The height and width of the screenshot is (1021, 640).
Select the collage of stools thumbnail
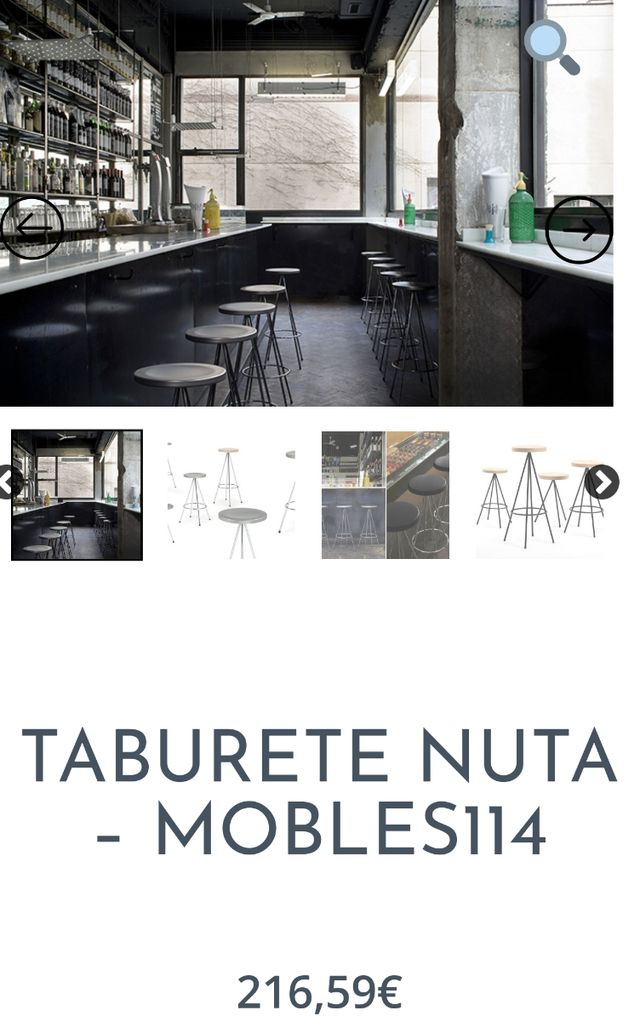385,495
